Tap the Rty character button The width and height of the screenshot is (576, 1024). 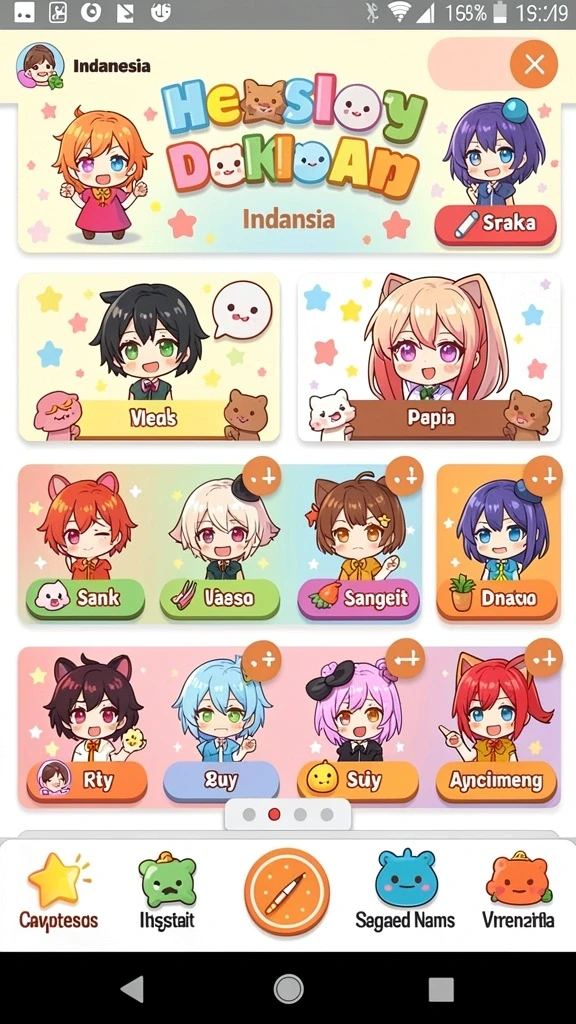pyautogui.click(x=87, y=780)
